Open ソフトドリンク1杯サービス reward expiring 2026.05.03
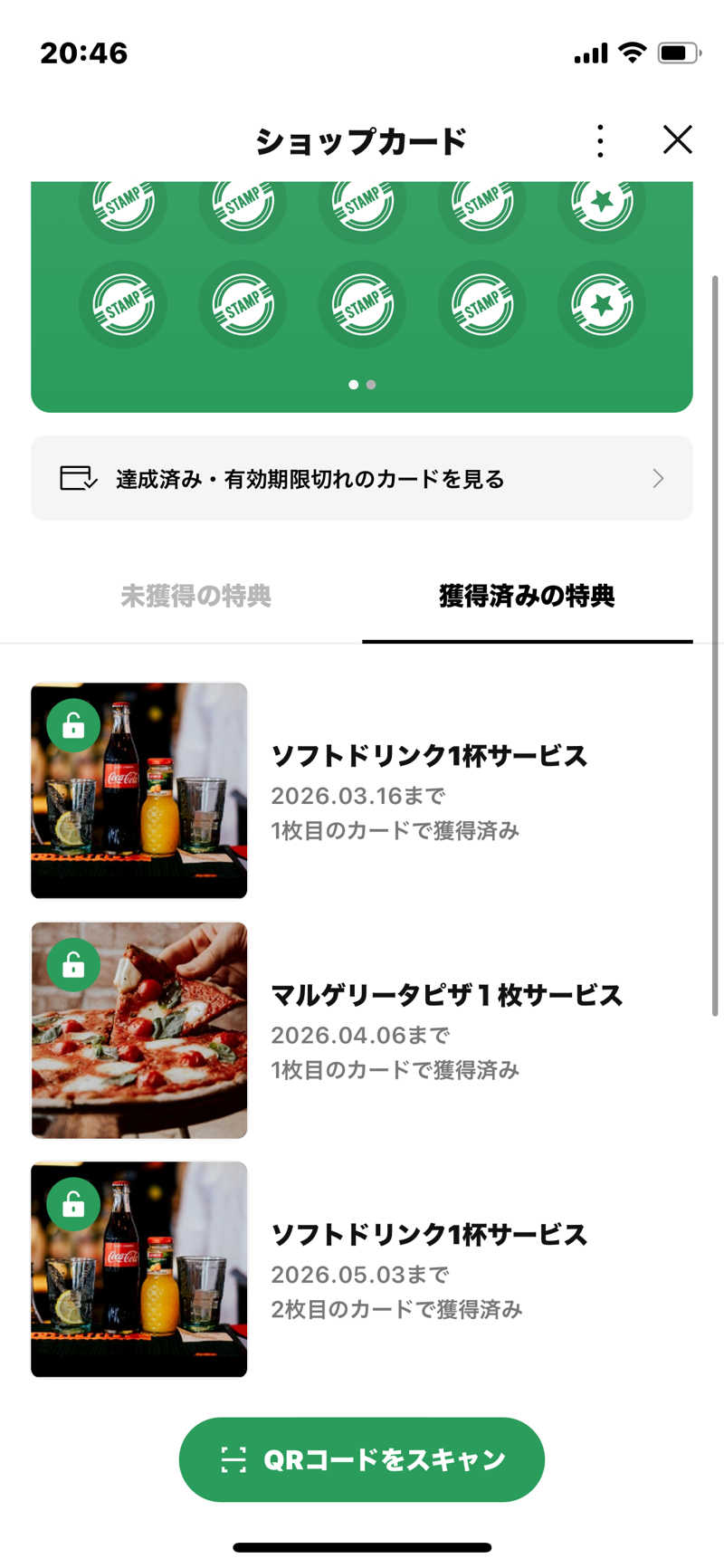This screenshot has width=724, height=1568. (362, 1269)
